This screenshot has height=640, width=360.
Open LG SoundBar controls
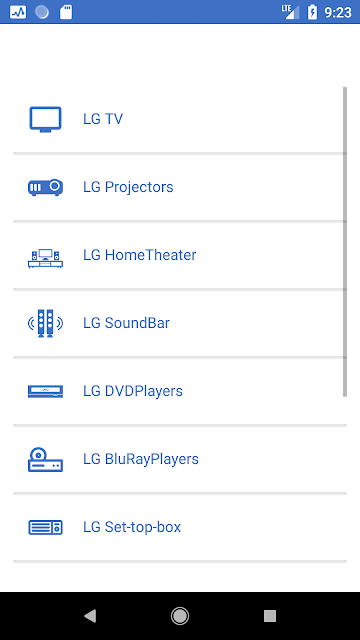180,323
